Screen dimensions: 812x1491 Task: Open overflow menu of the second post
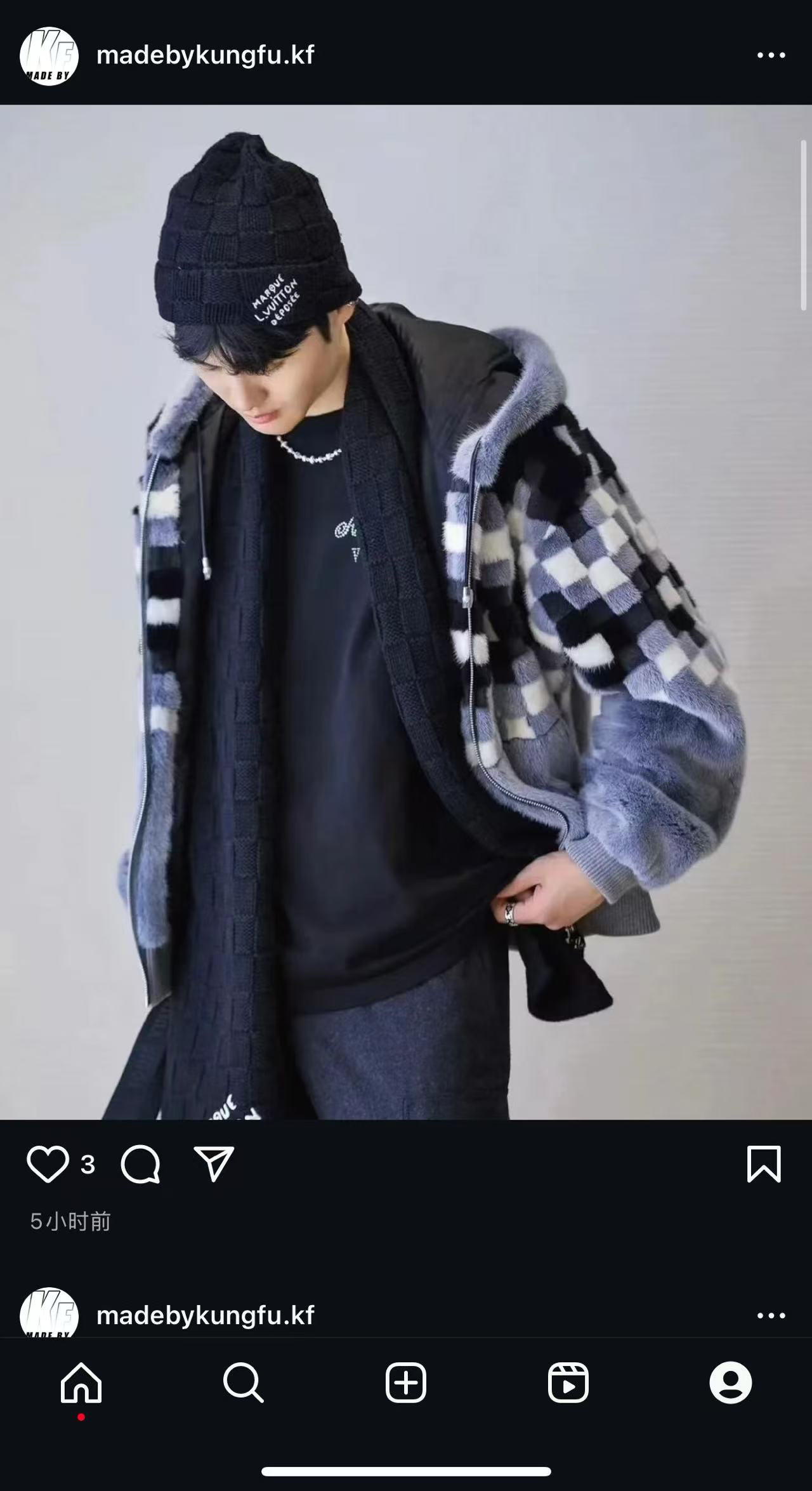(771, 1316)
